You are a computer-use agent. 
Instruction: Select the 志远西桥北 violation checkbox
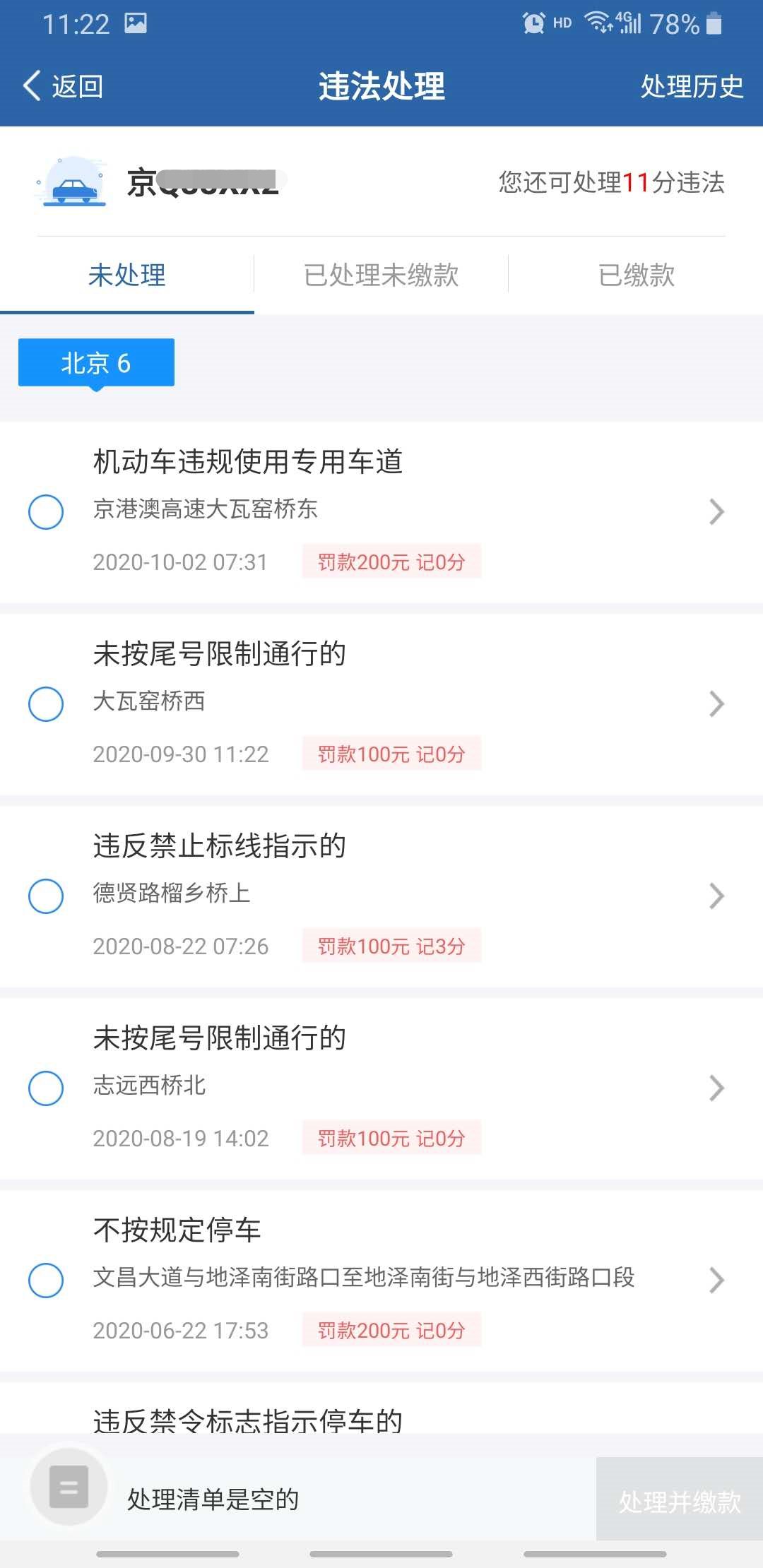46,1088
